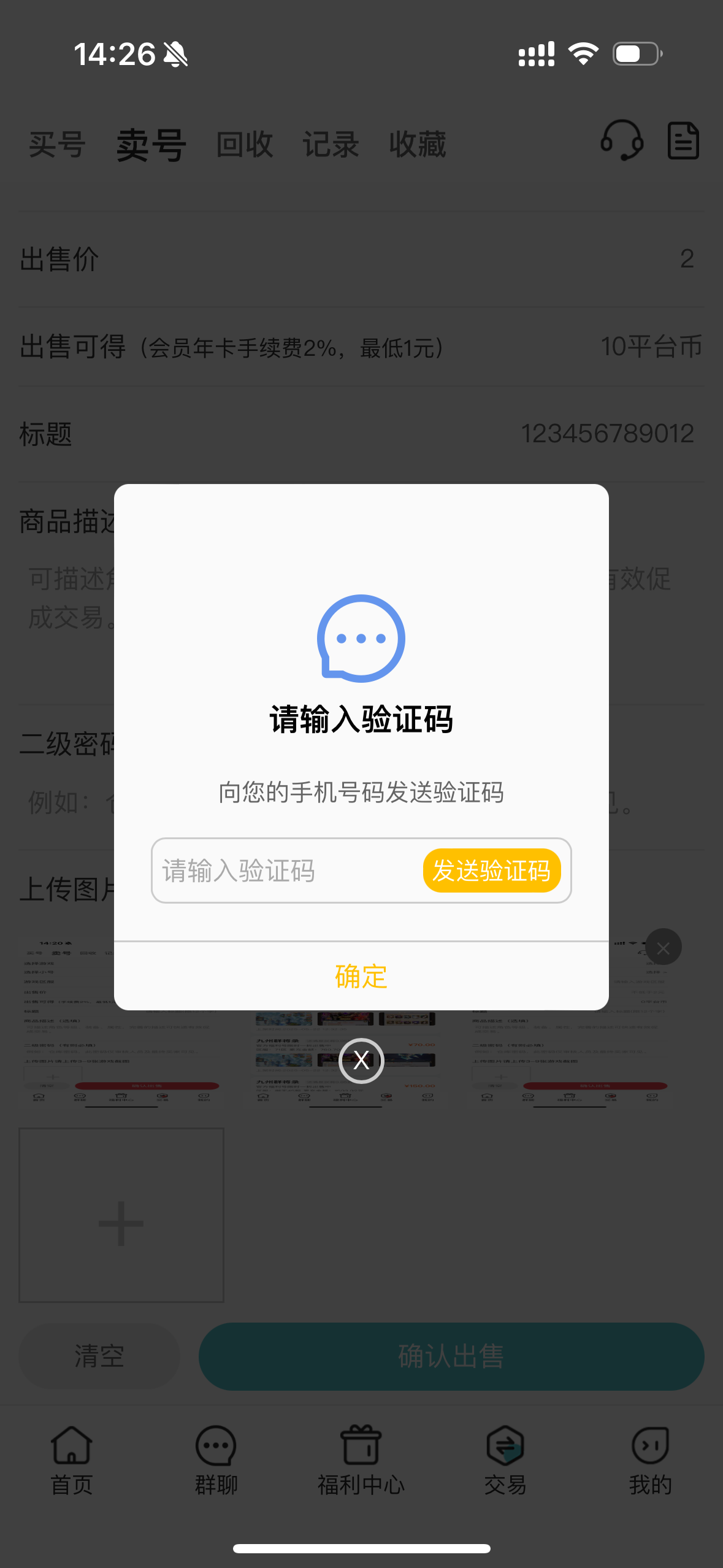This screenshot has height=1568, width=723.
Task: Open the customer service headset icon
Action: (x=622, y=140)
